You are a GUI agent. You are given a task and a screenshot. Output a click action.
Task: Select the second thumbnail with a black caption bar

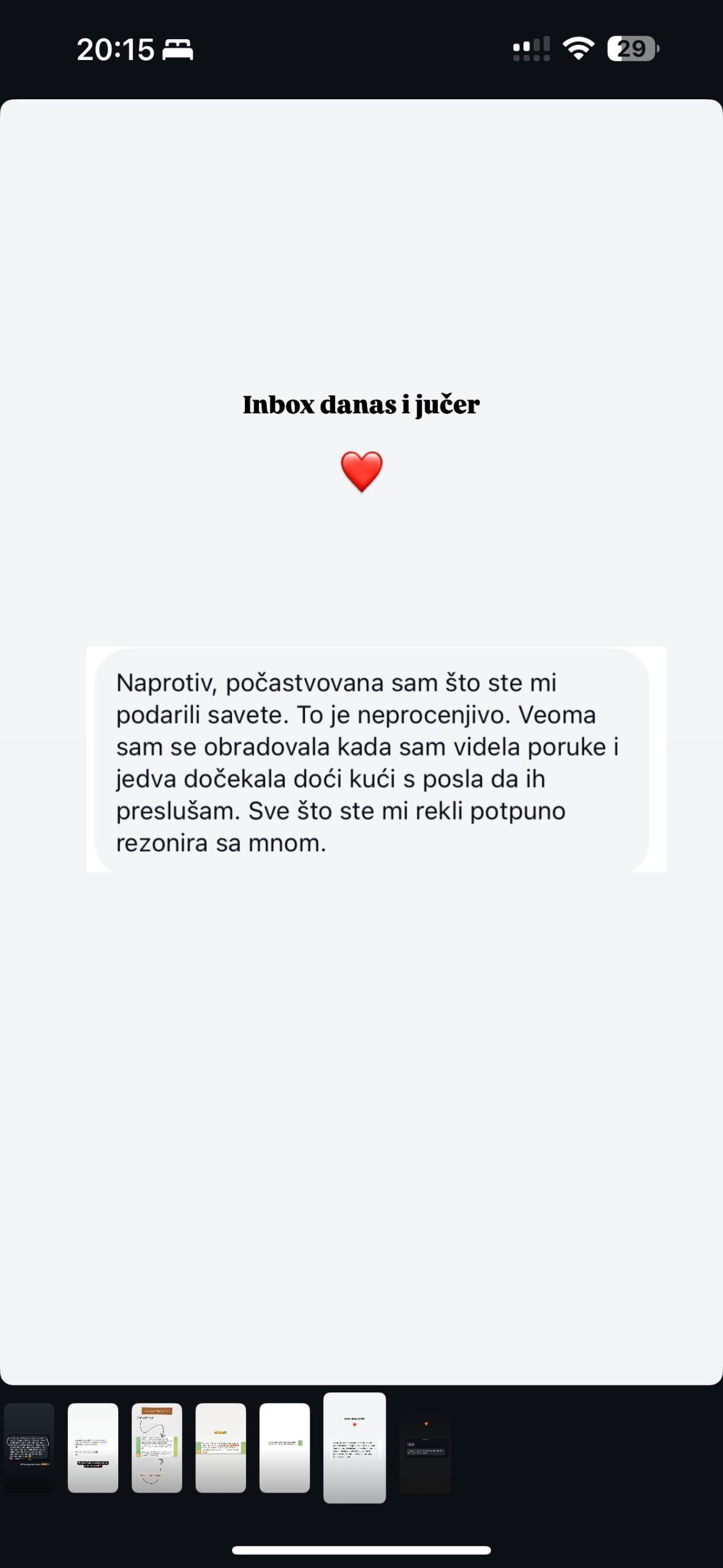(x=92, y=1448)
